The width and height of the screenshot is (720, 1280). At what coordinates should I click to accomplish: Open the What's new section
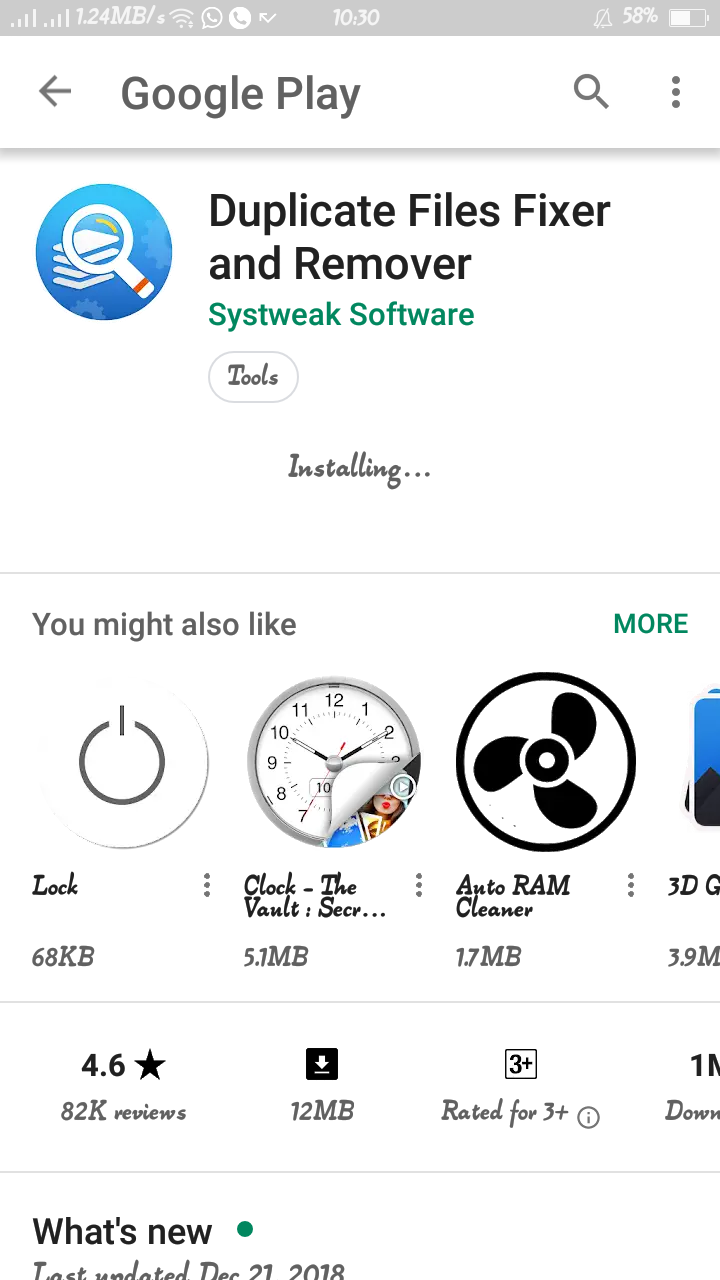click(x=123, y=1232)
